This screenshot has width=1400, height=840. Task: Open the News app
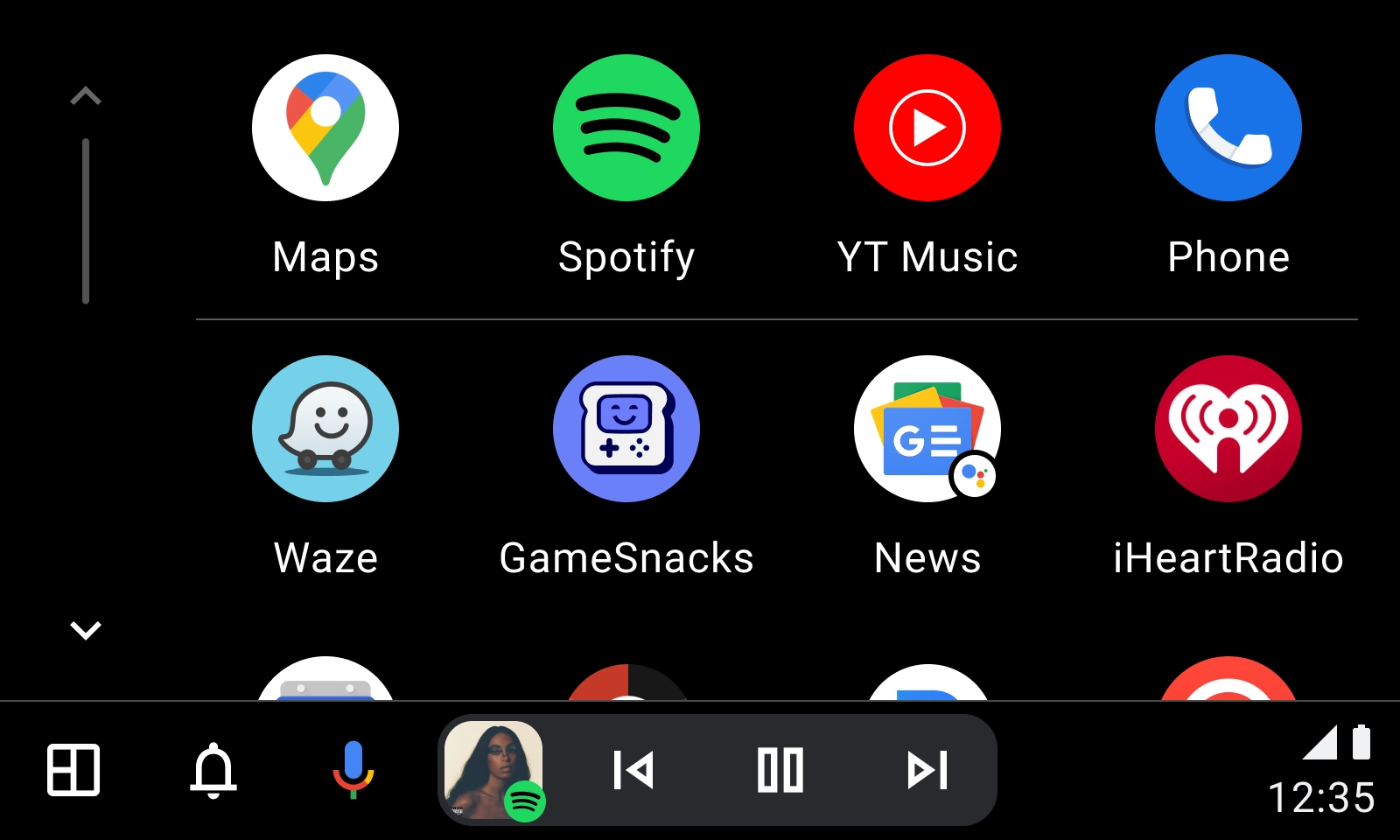tap(927, 429)
